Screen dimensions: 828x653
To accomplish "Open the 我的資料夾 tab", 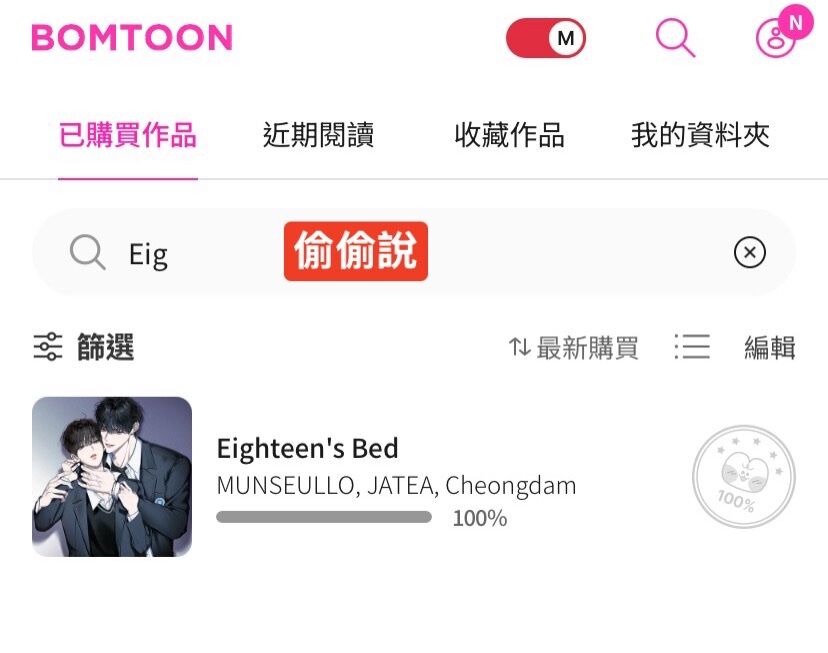I will click(700, 135).
